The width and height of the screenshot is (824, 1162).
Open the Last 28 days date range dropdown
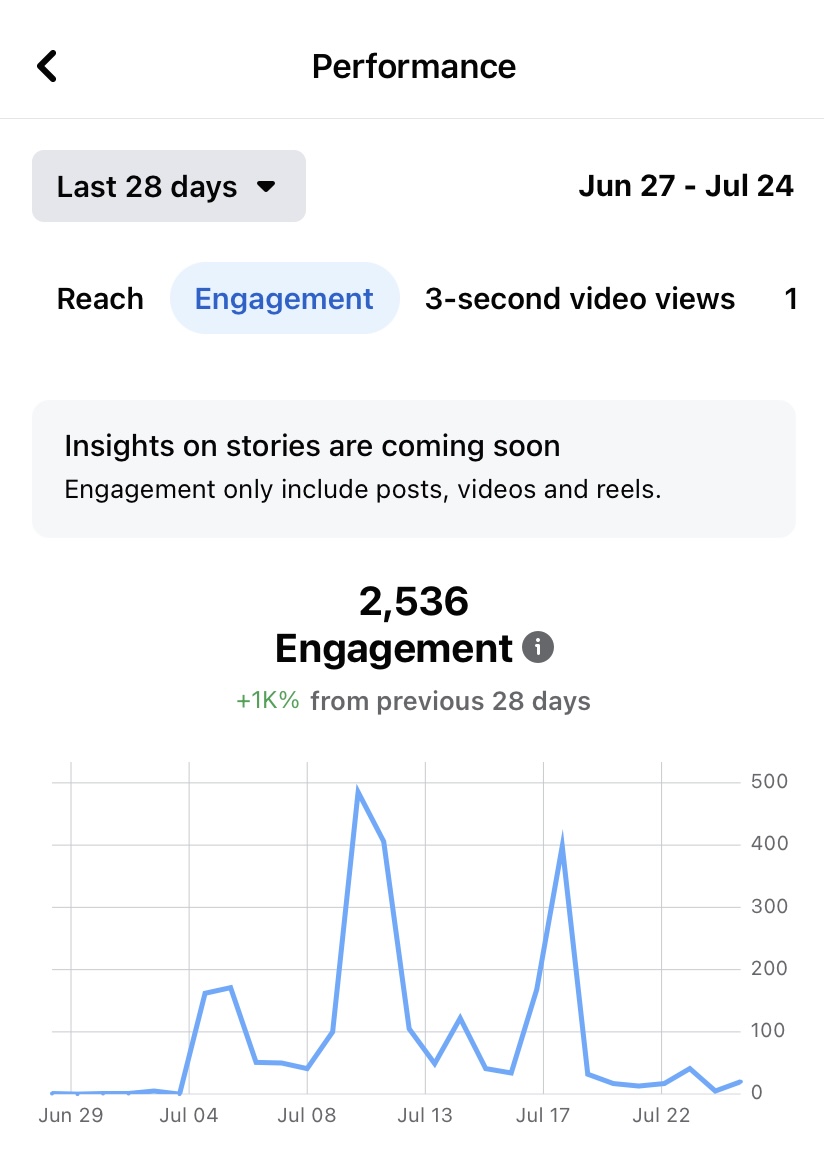tap(168, 187)
